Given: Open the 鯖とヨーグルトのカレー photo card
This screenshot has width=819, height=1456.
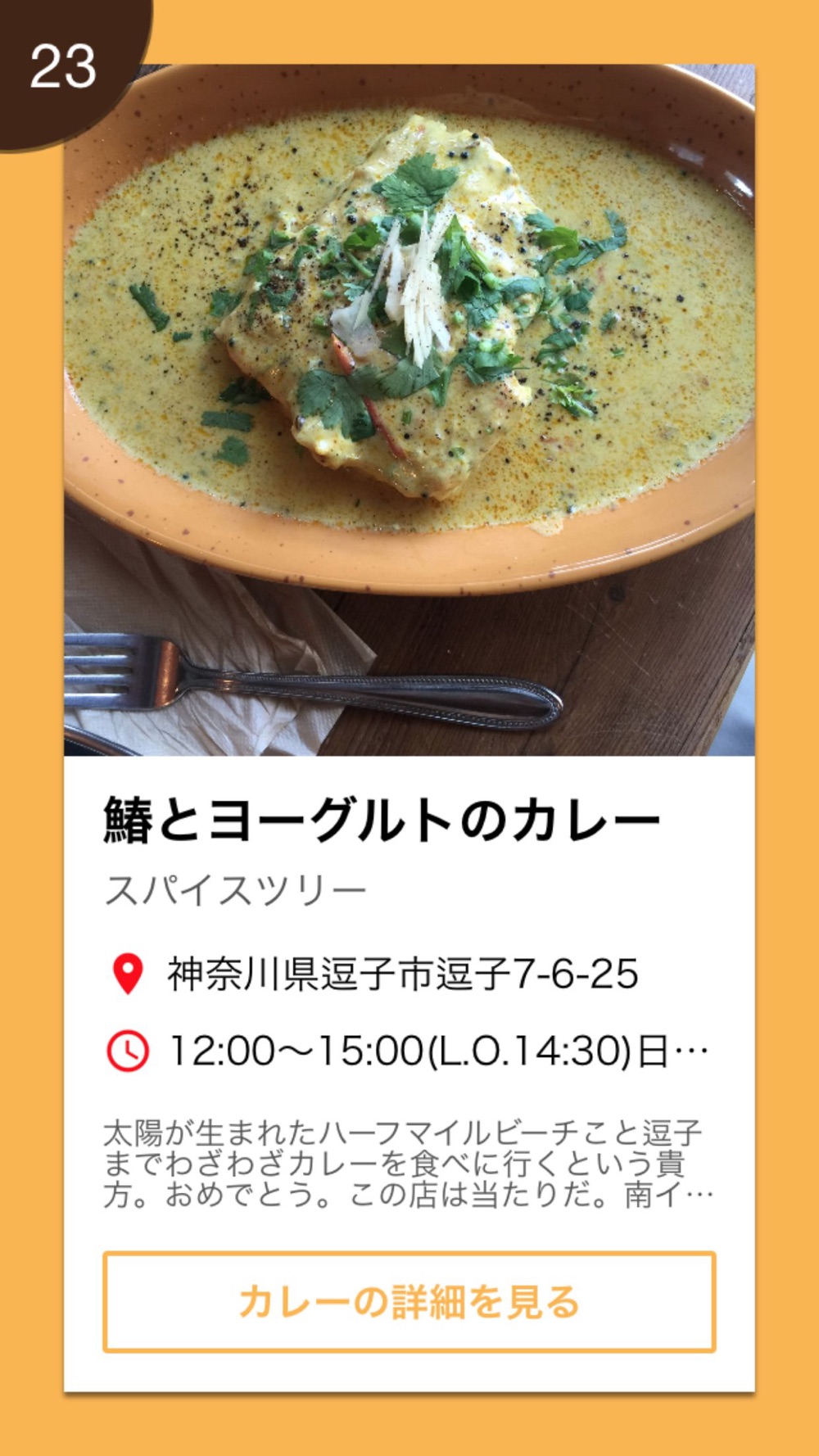Looking at the screenshot, I should click(409, 409).
